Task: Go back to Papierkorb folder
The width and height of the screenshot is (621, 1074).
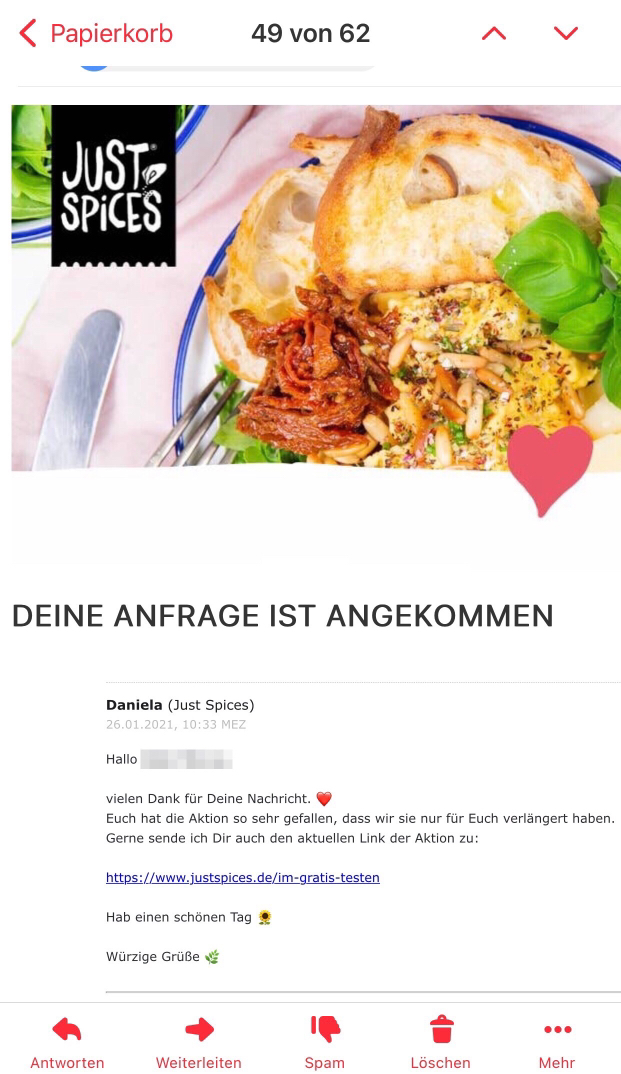Action: (x=97, y=33)
